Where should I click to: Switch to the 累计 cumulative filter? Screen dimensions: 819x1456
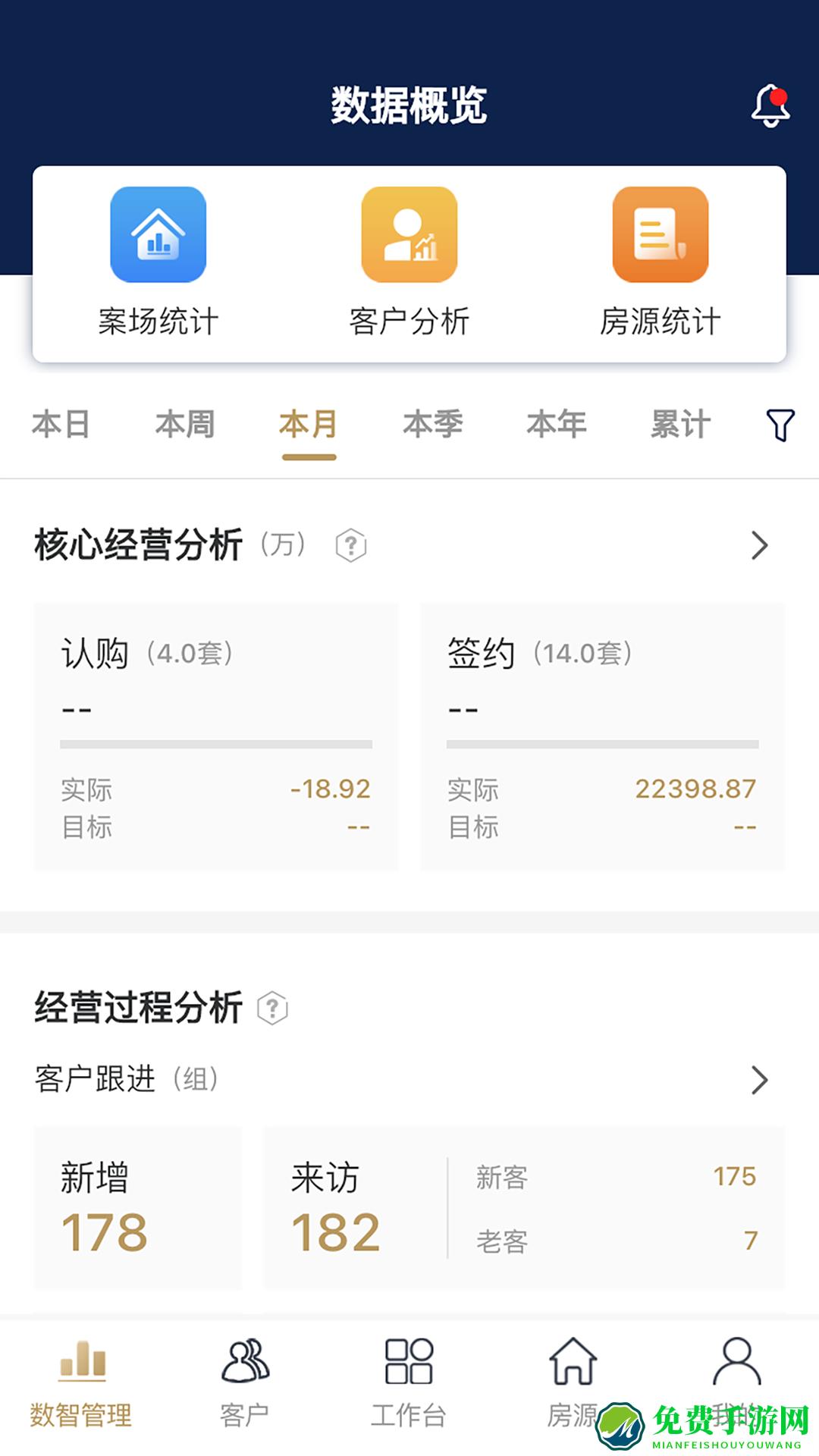tap(682, 425)
